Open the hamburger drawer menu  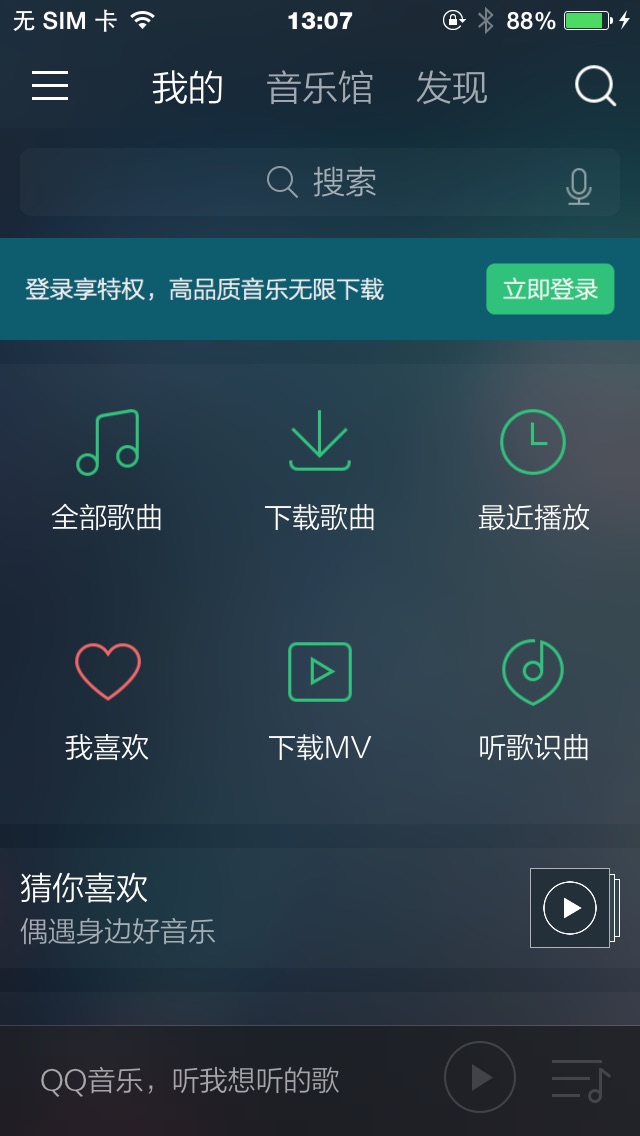[50, 87]
